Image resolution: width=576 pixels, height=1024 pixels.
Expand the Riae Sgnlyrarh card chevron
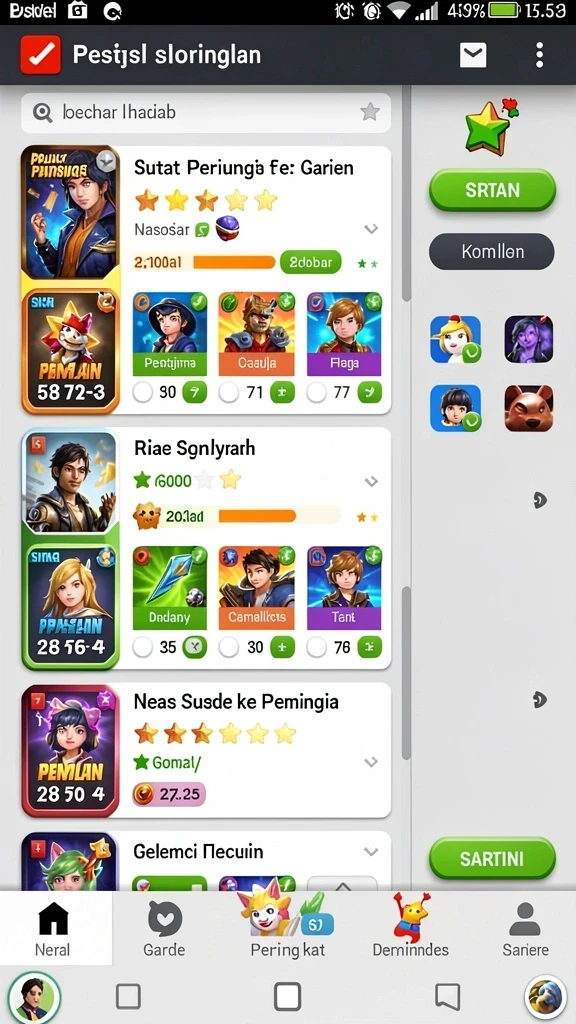(x=371, y=481)
